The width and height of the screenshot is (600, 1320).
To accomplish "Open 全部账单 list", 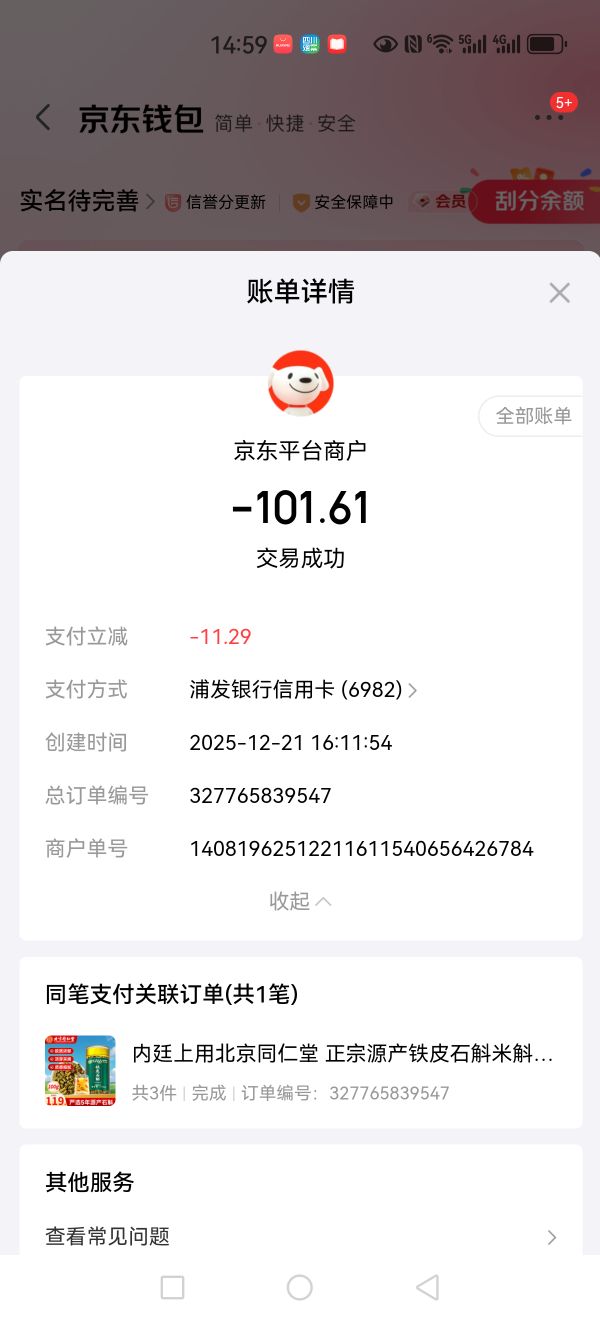I will pyautogui.click(x=532, y=416).
